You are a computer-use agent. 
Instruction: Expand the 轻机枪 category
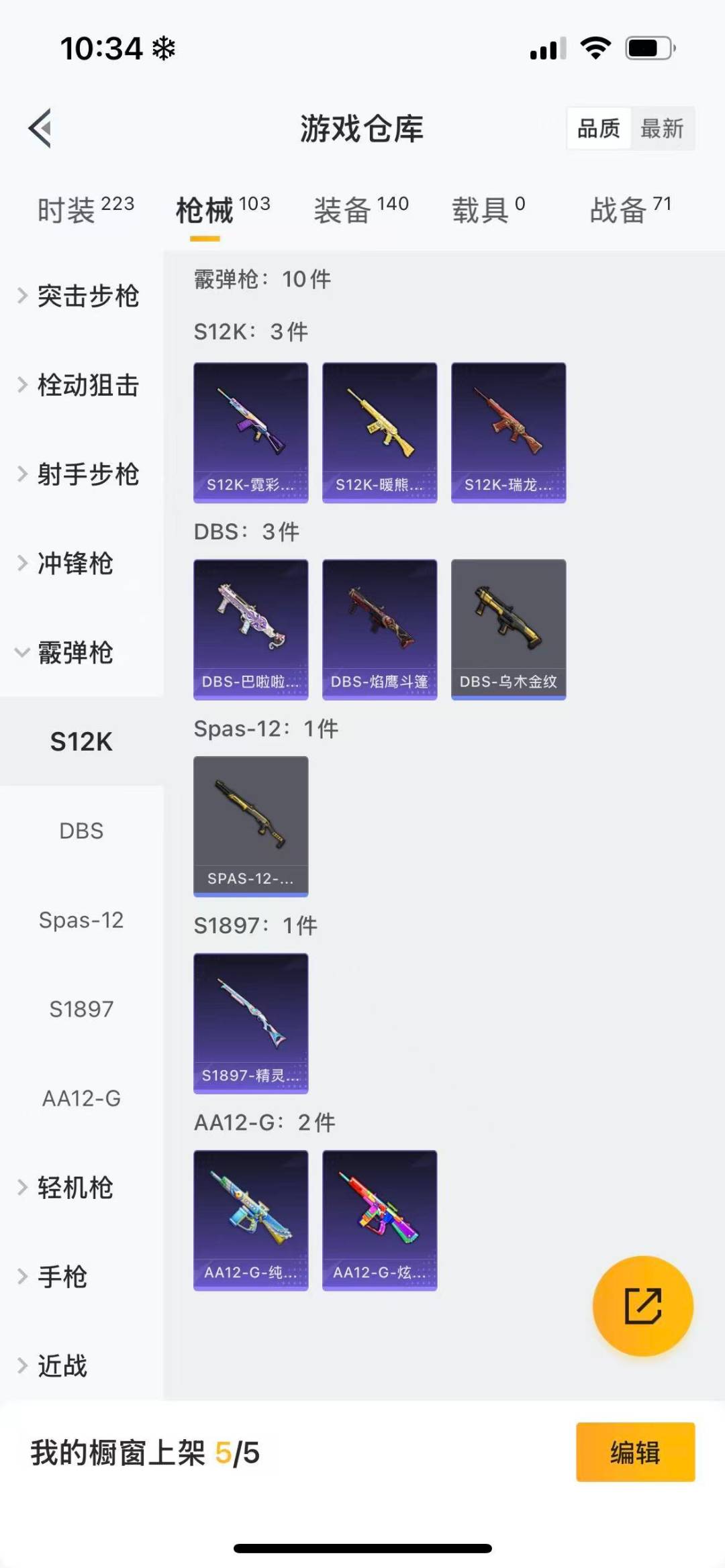tap(74, 1188)
